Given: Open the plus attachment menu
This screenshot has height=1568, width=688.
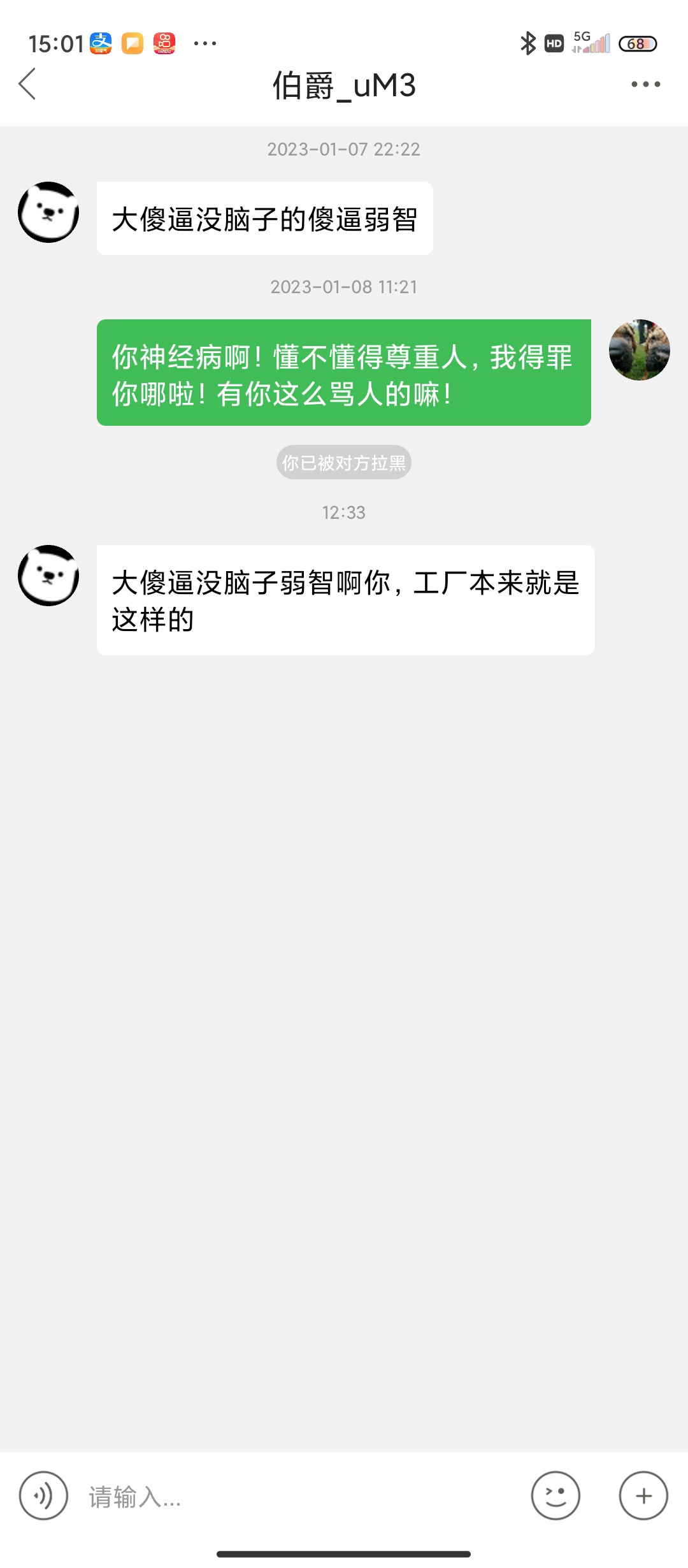Looking at the screenshot, I should [643, 1495].
